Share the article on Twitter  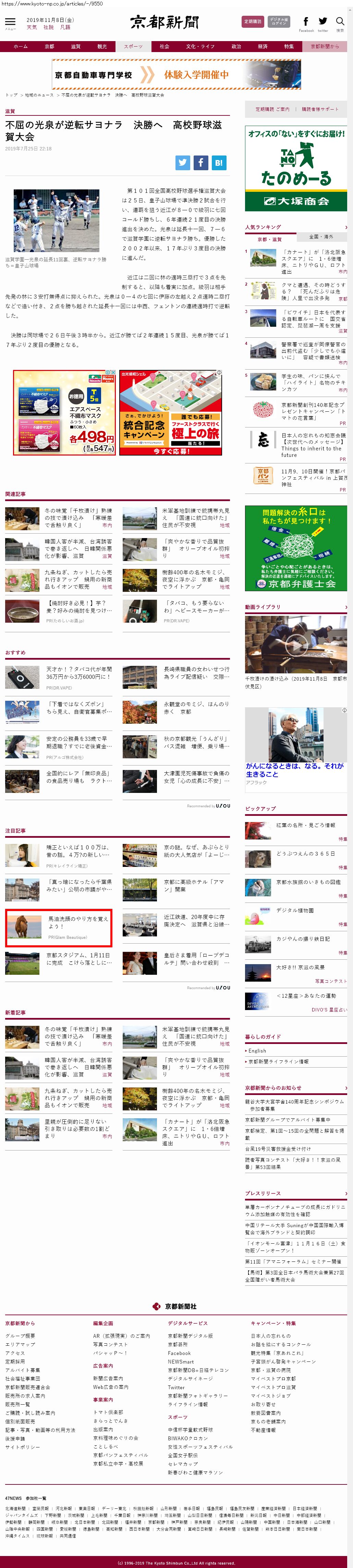tap(183, 163)
